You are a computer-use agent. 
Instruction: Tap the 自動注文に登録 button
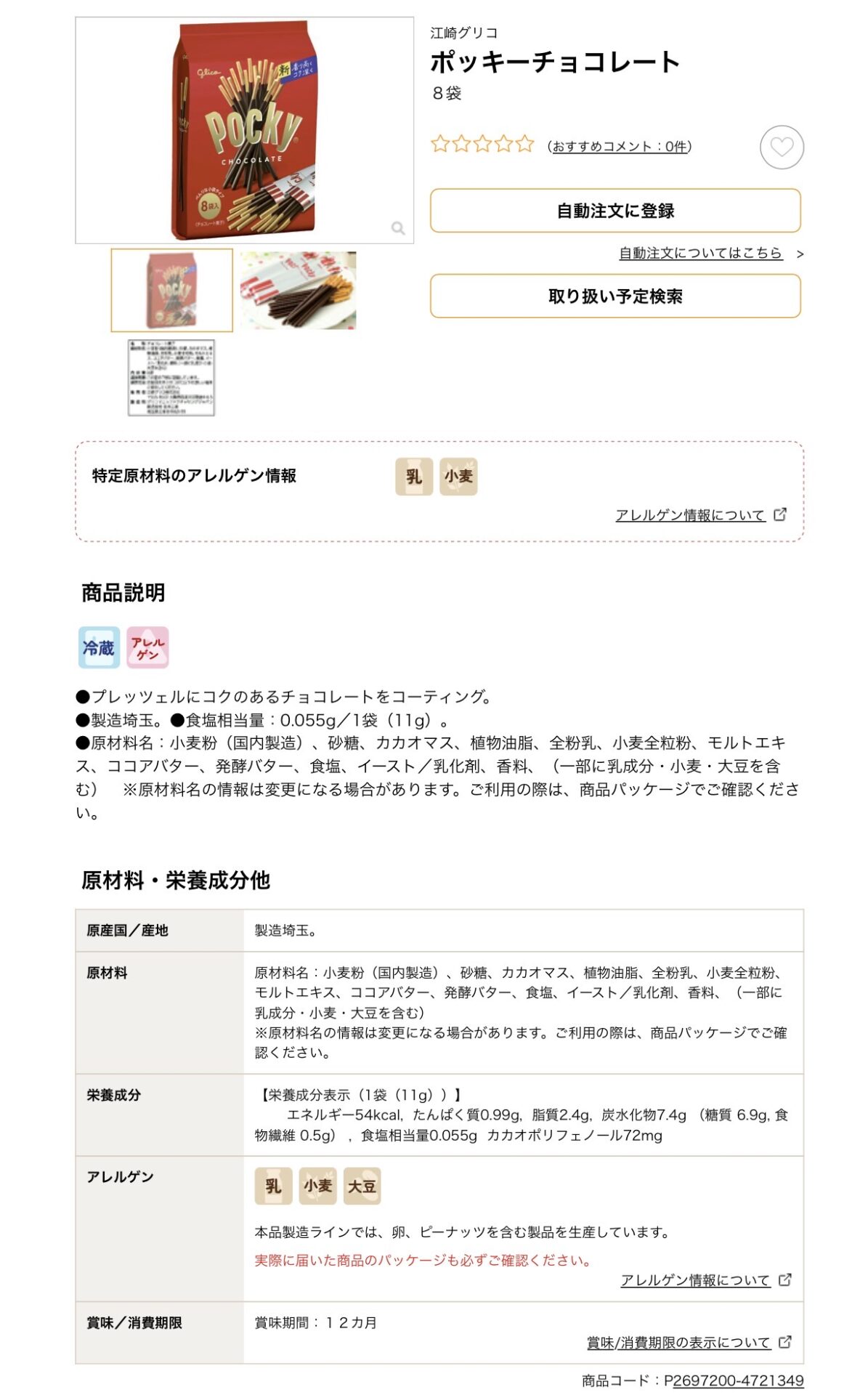click(615, 211)
